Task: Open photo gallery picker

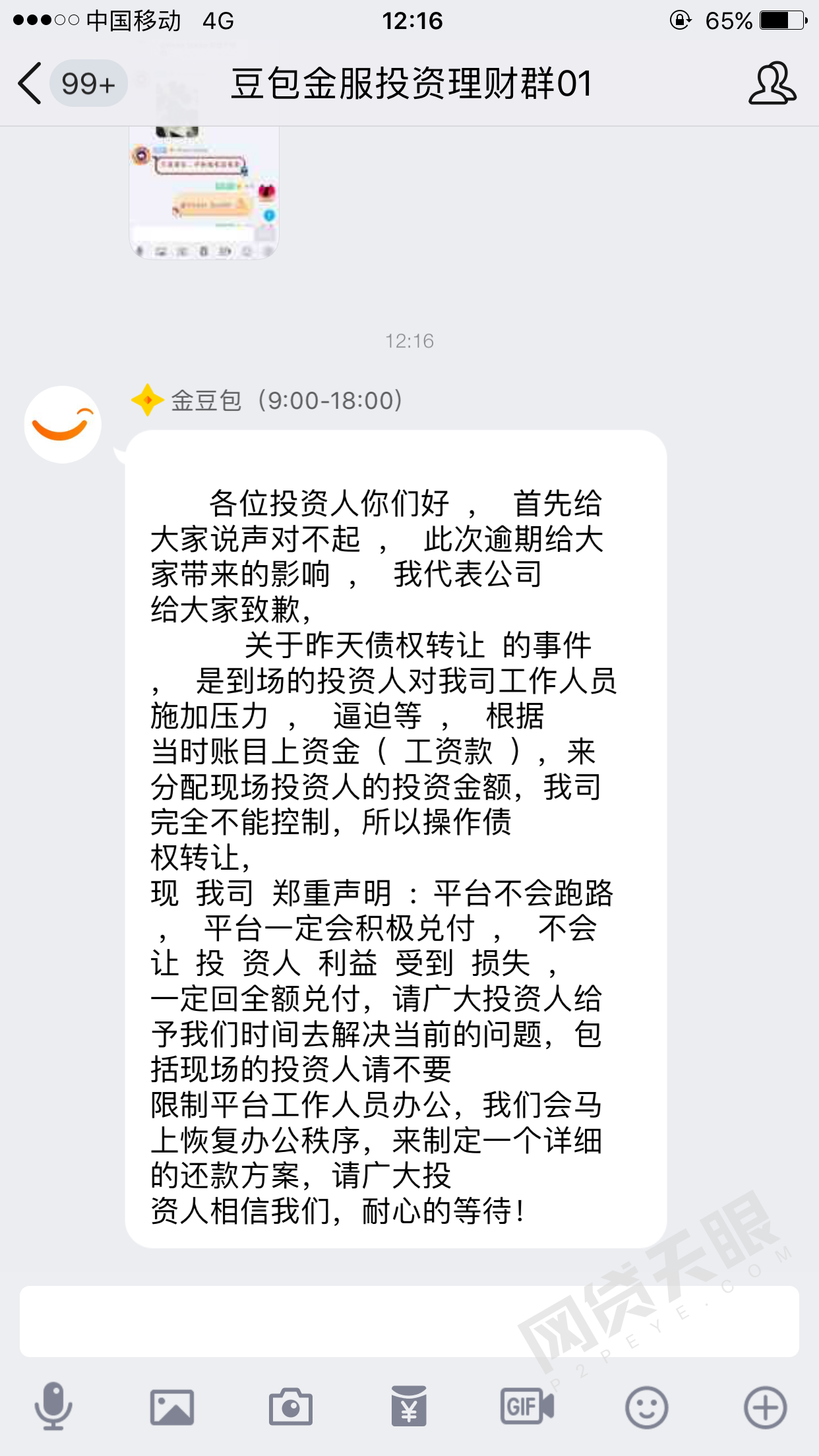Action: pyautogui.click(x=171, y=1407)
